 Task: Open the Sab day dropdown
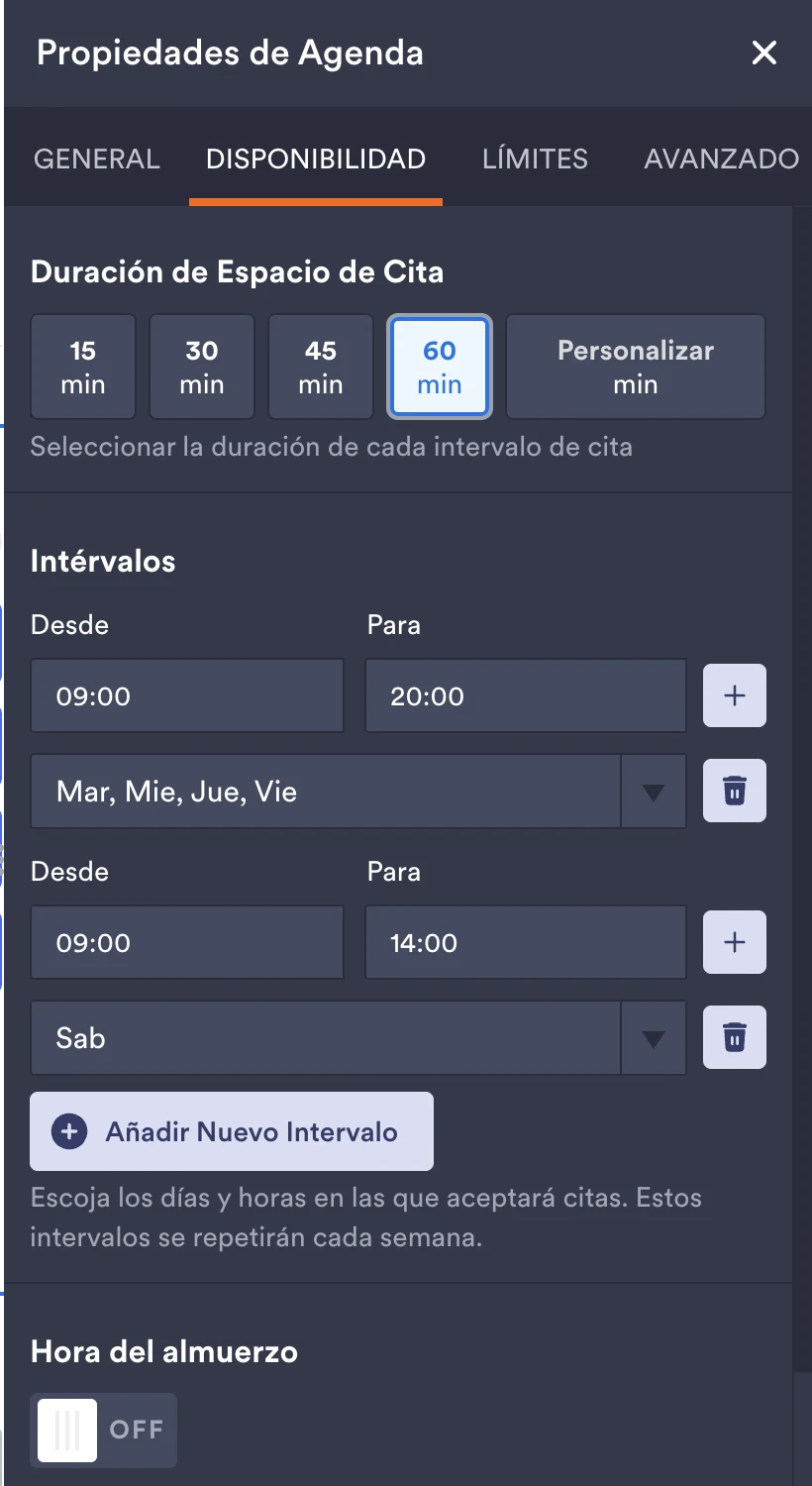pyautogui.click(x=653, y=1037)
